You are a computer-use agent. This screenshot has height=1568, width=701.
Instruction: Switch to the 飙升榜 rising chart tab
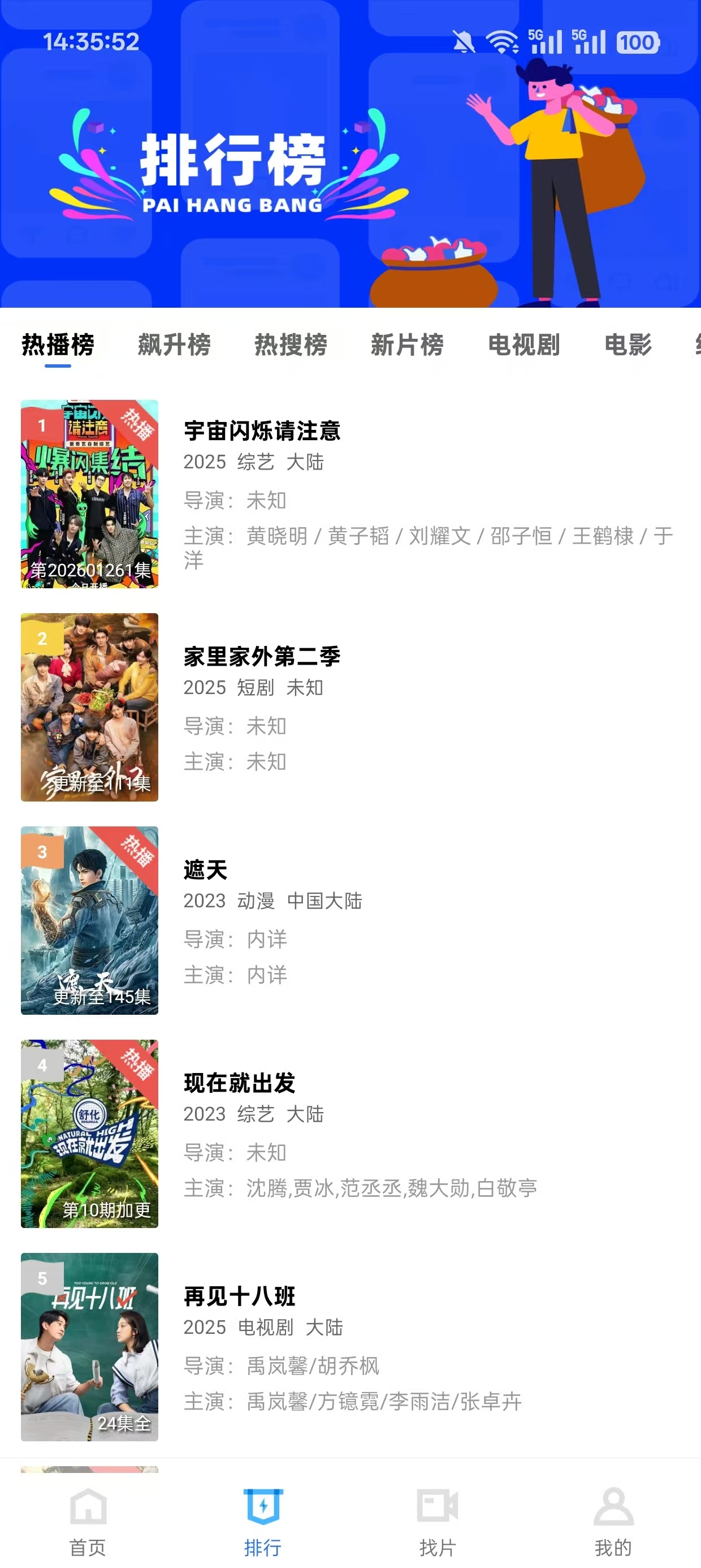point(173,345)
